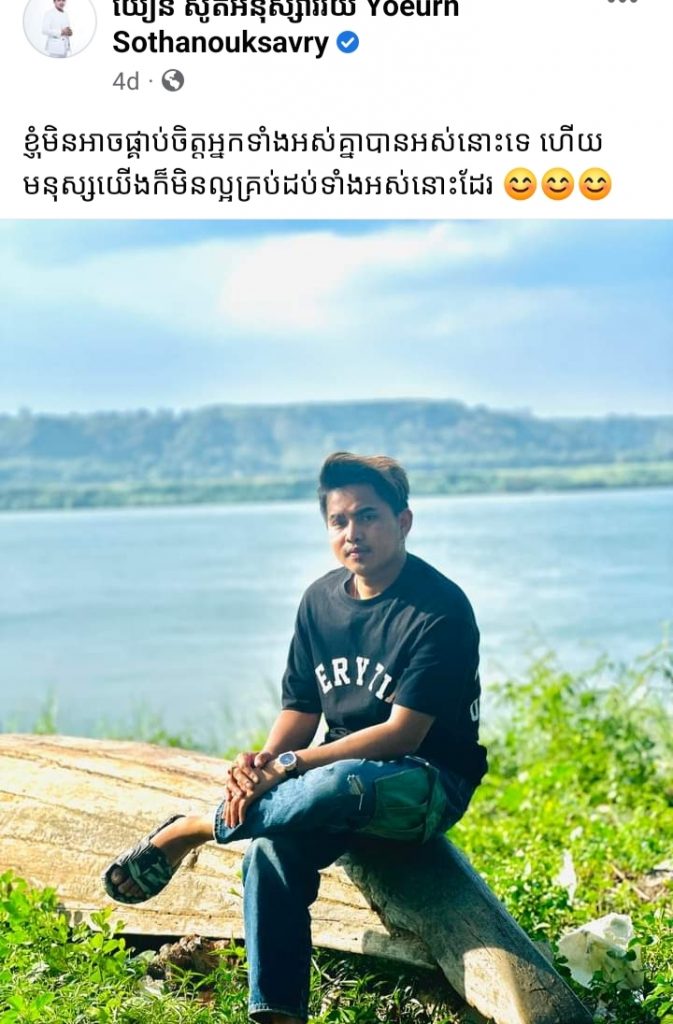This screenshot has width=673, height=1024.
Task: Open the post's photo in full view
Action: pyautogui.click(x=336, y=620)
